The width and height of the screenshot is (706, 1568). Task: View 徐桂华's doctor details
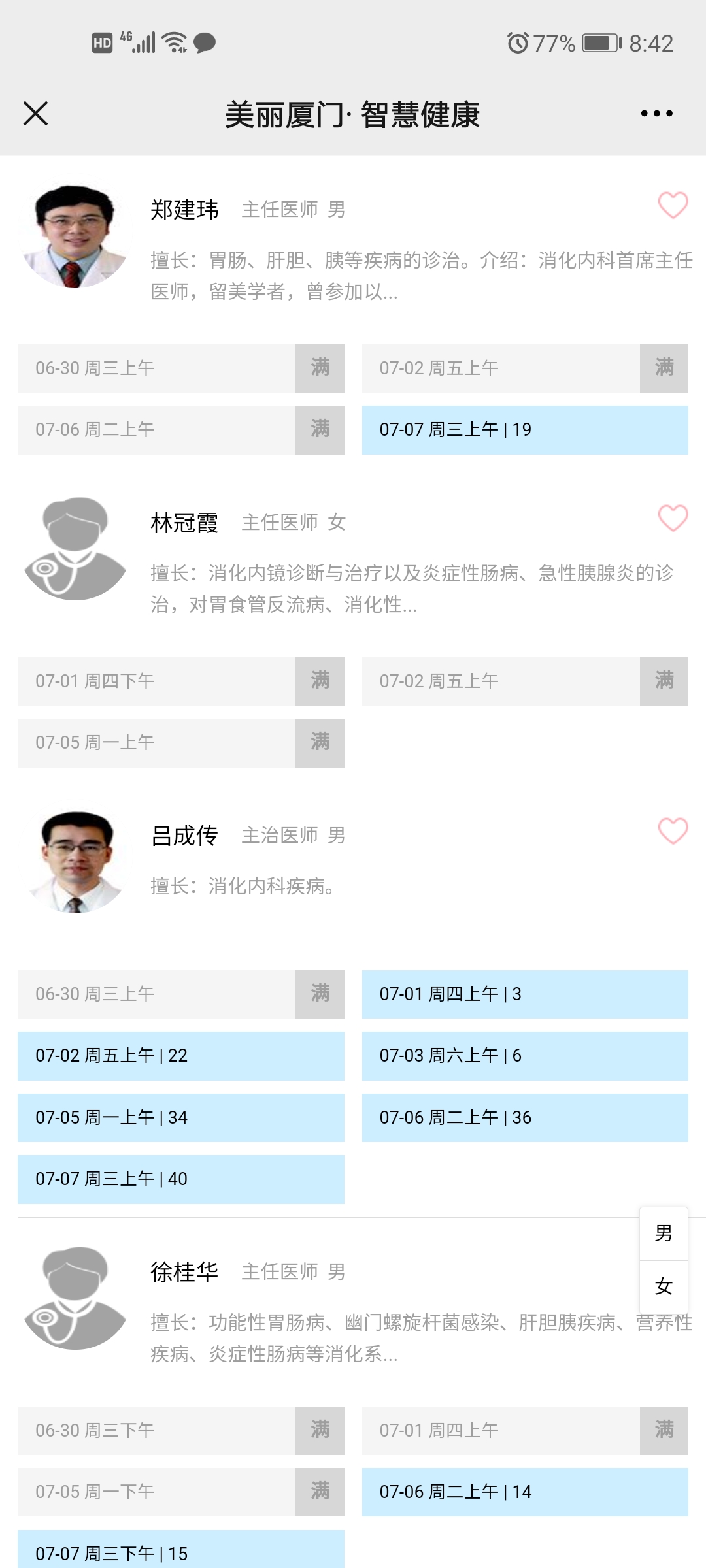coord(184,1272)
